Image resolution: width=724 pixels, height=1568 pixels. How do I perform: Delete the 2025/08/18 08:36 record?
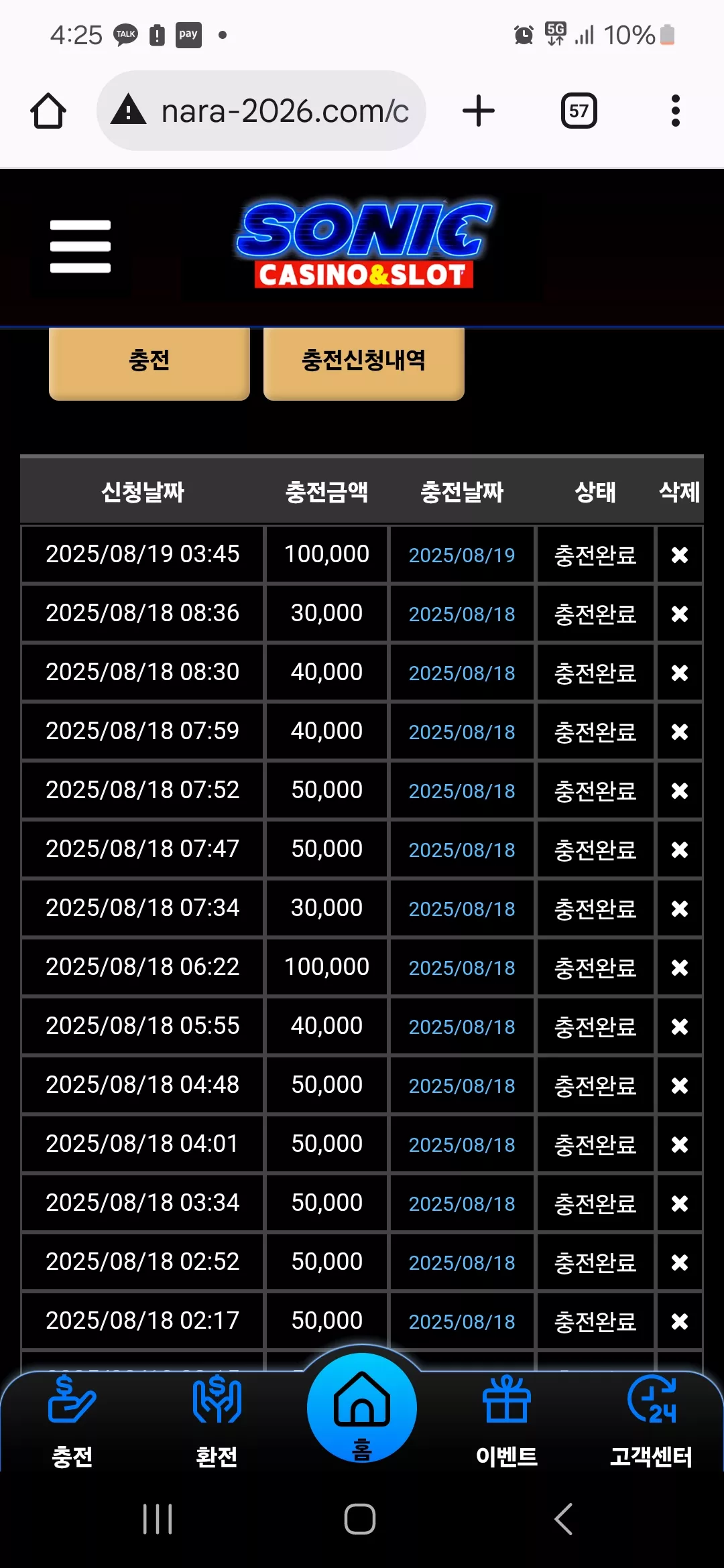[x=680, y=614]
